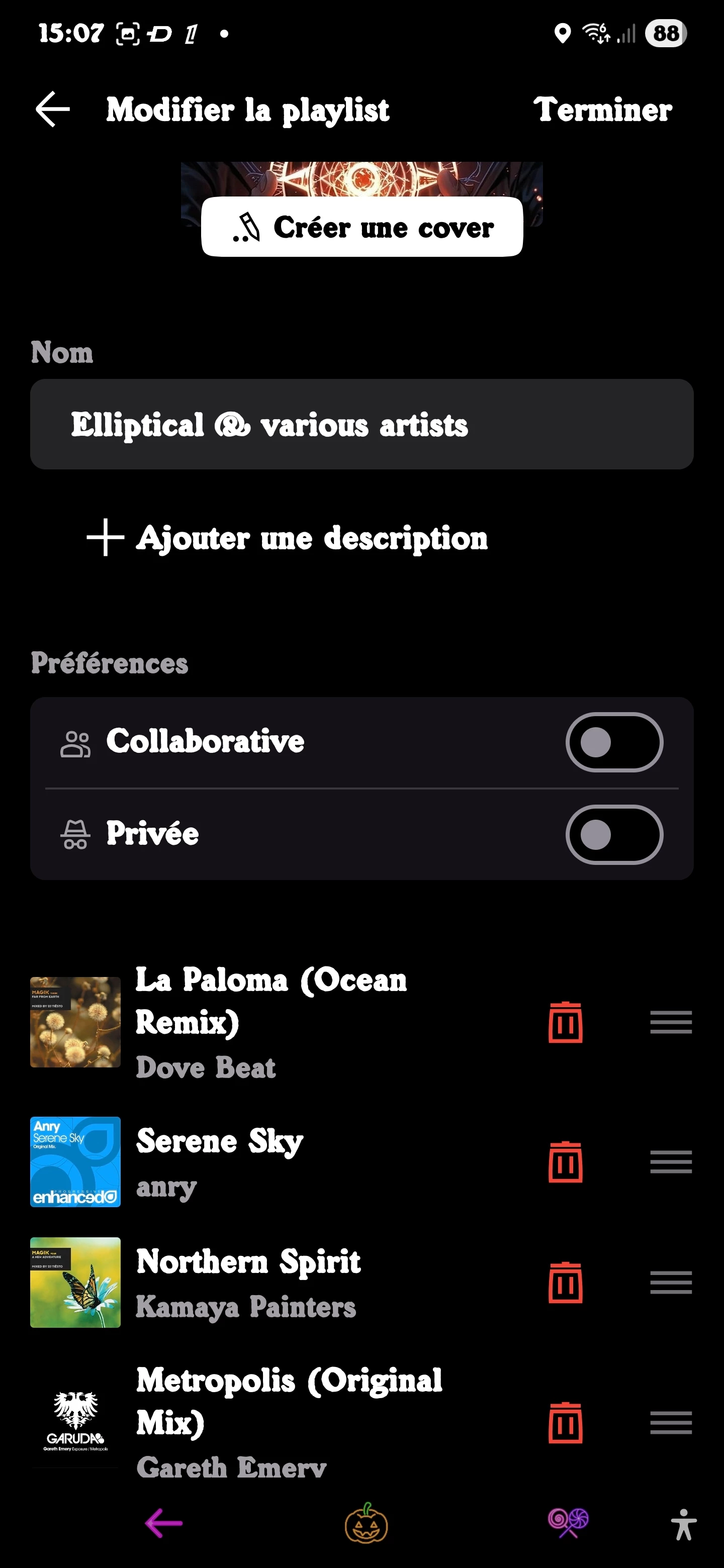Remove Serene Sky with its trash icon
The width and height of the screenshot is (724, 1568).
(x=565, y=1162)
